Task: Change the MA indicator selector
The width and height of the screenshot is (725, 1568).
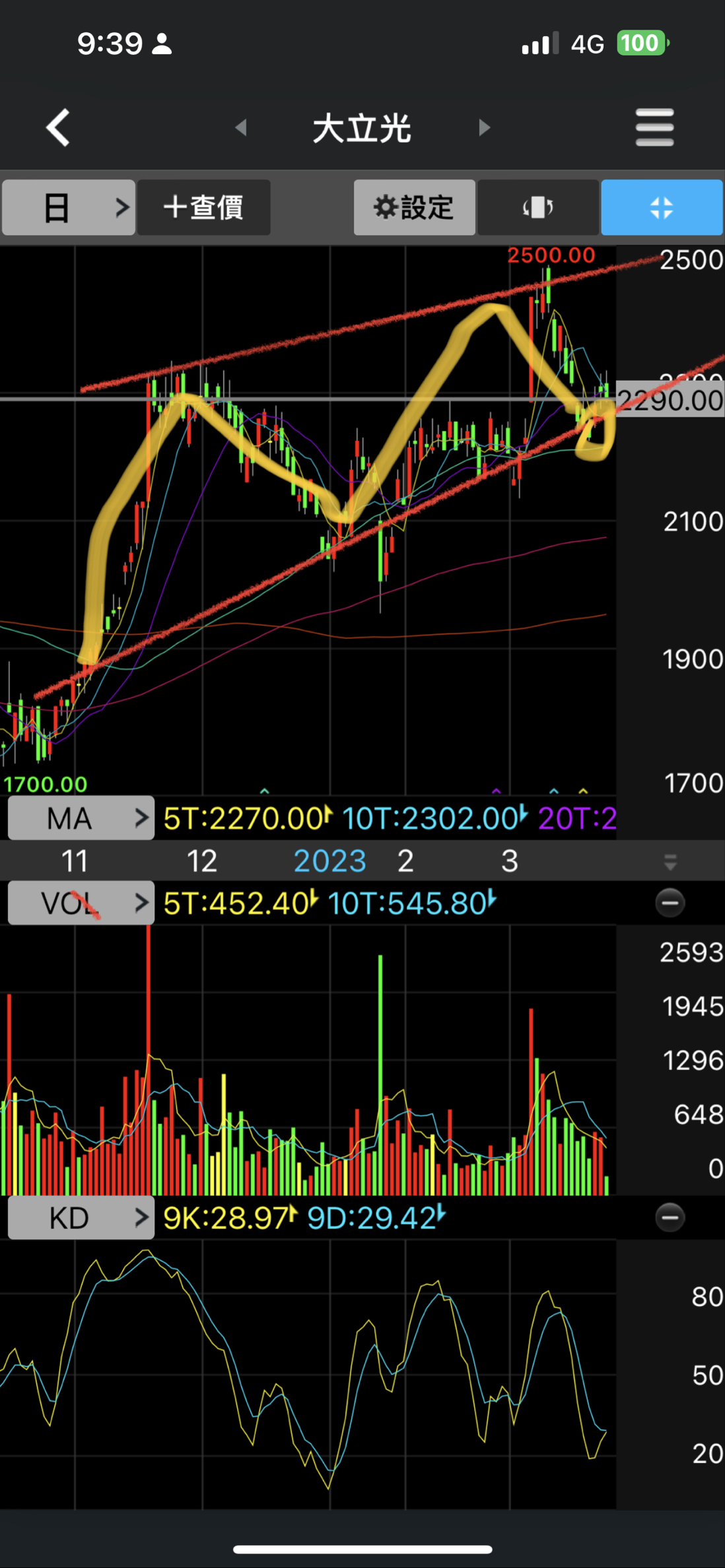Action: [81, 818]
